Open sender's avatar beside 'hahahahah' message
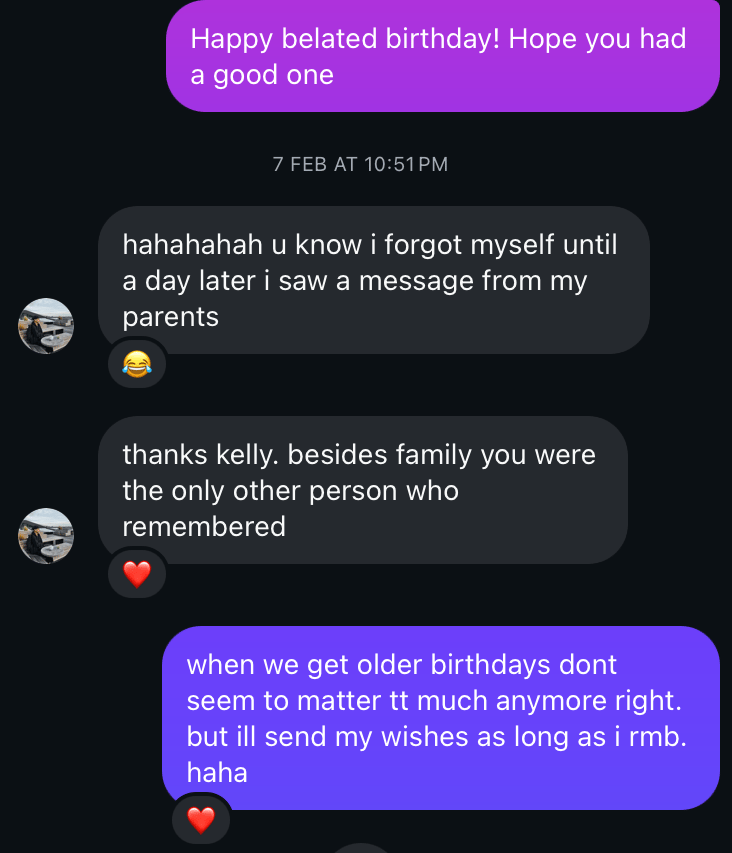This screenshot has width=732, height=853. tap(46, 326)
